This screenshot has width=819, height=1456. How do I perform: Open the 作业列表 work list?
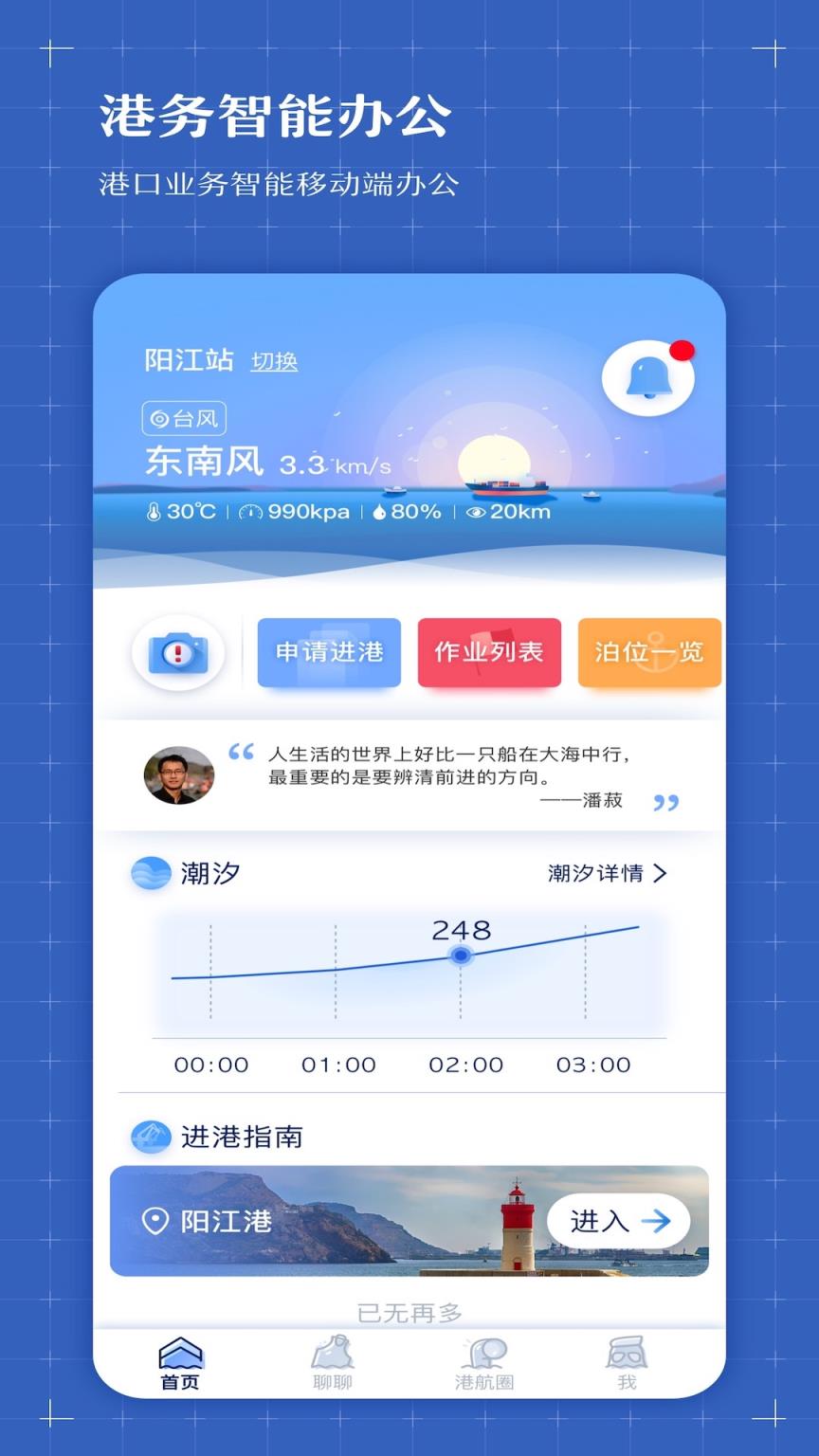489,652
